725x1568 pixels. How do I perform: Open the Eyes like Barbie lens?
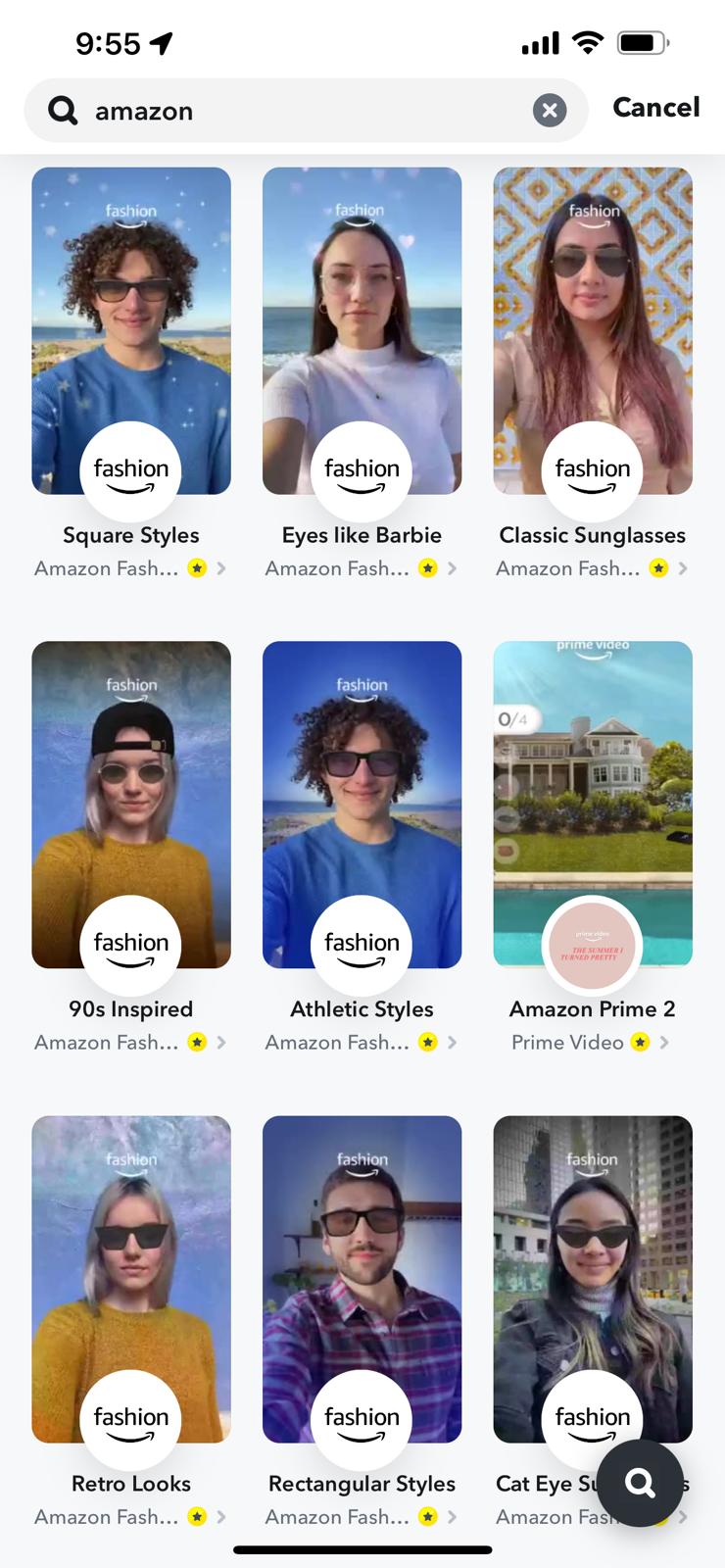pyautogui.click(x=362, y=330)
